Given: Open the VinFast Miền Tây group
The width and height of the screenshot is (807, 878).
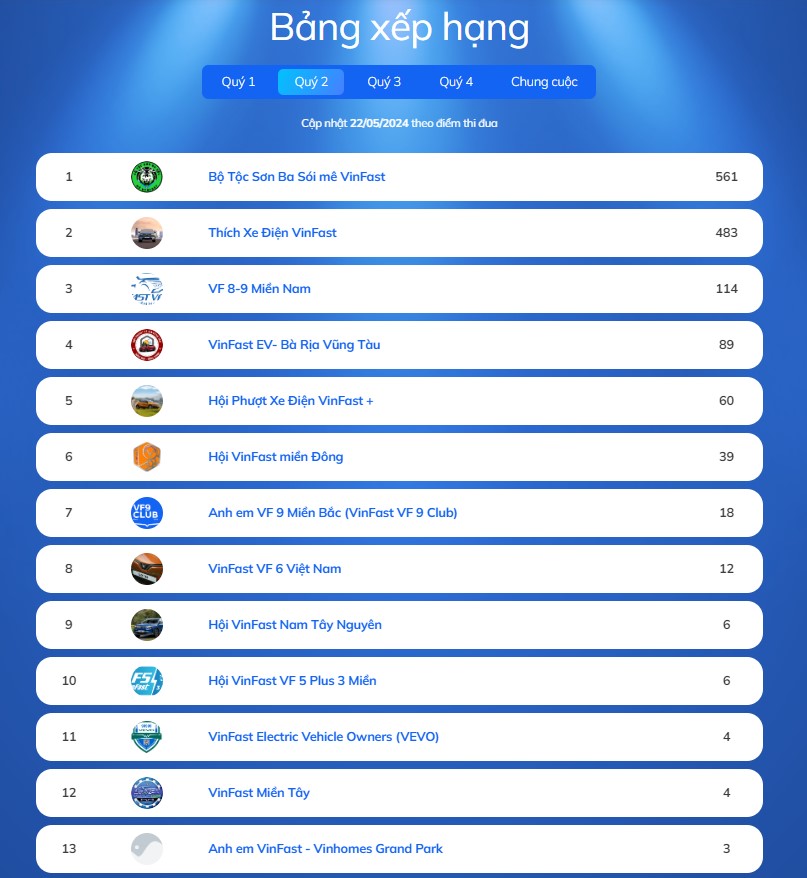Looking at the screenshot, I should [x=259, y=793].
